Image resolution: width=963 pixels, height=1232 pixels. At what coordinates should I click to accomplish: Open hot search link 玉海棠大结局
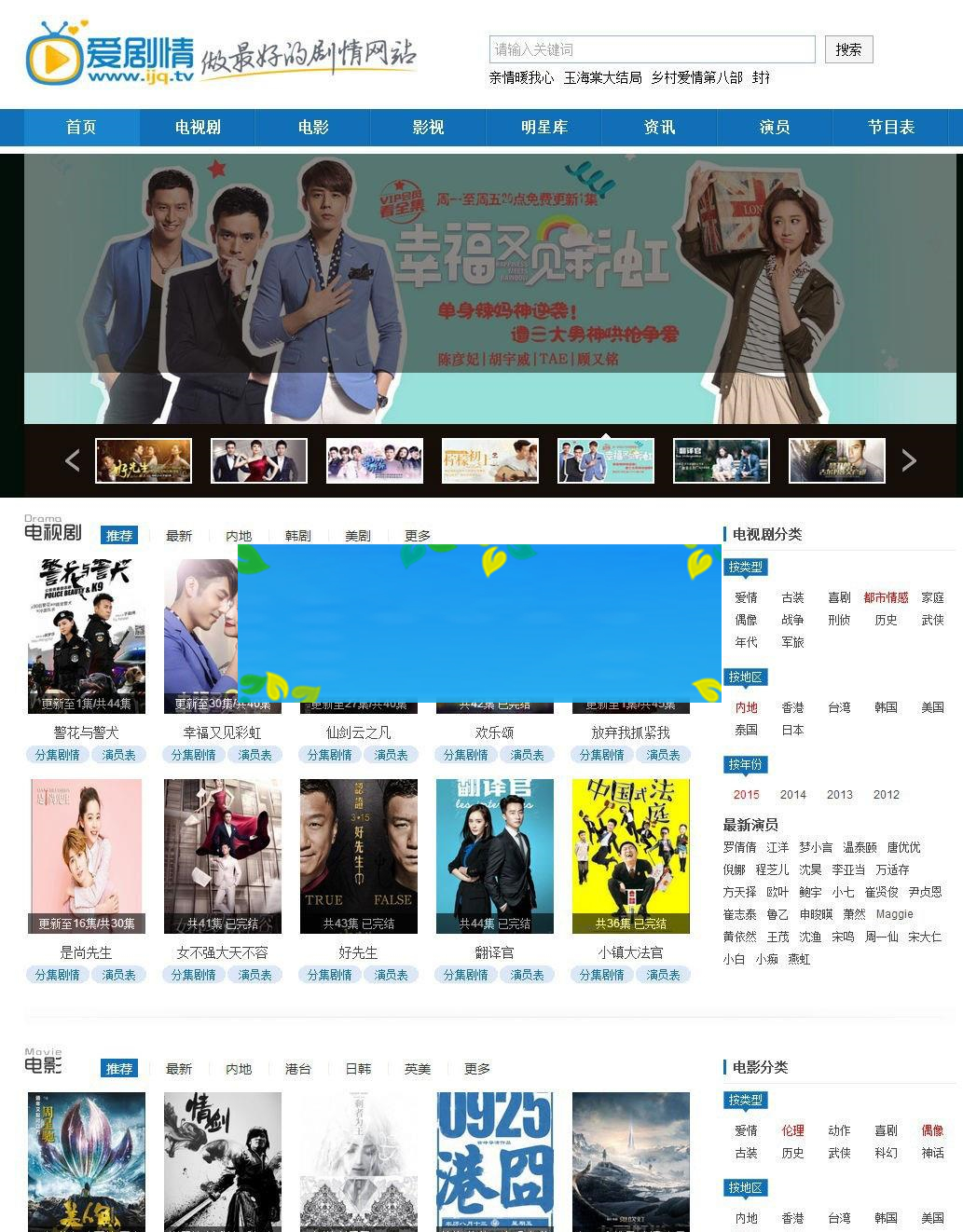tap(602, 77)
